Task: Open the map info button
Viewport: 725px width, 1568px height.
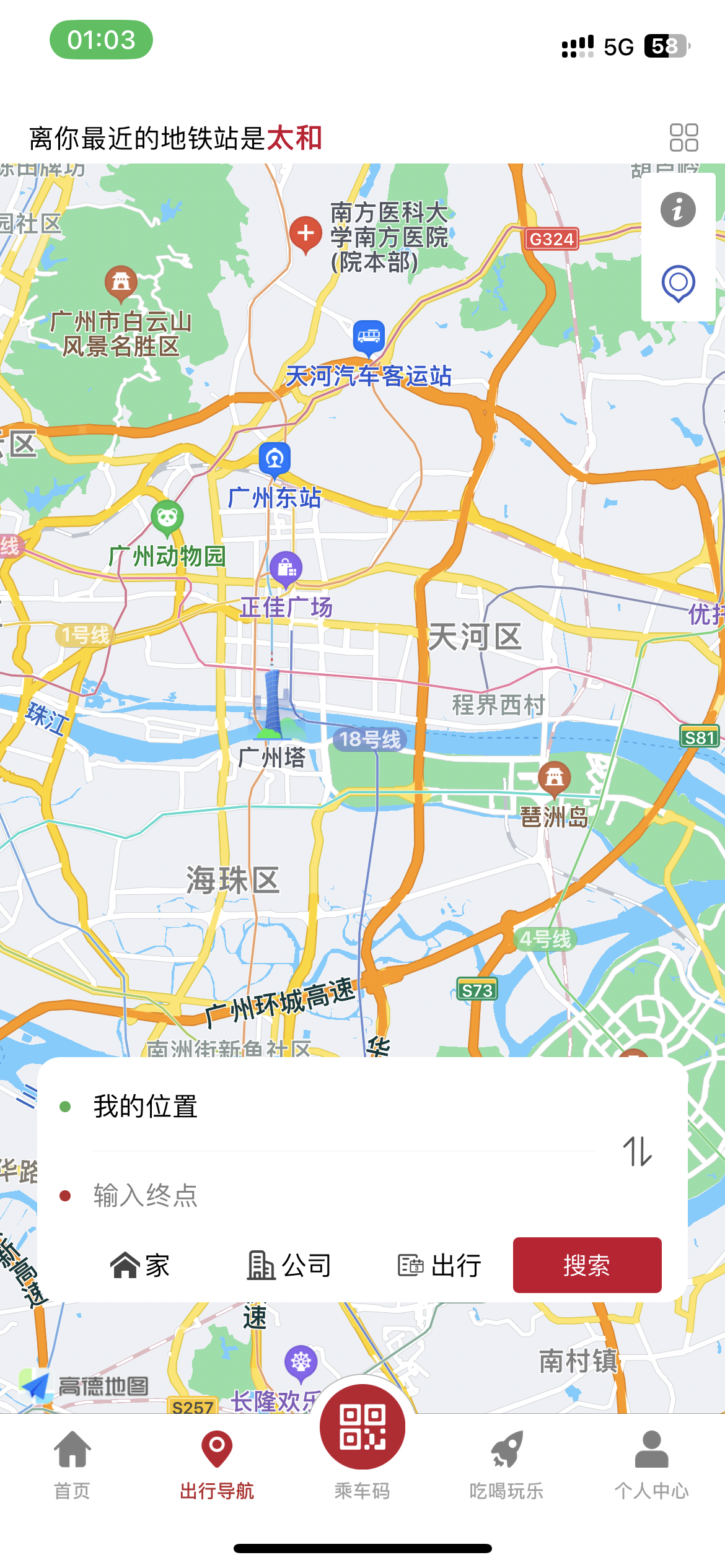Action: [678, 210]
